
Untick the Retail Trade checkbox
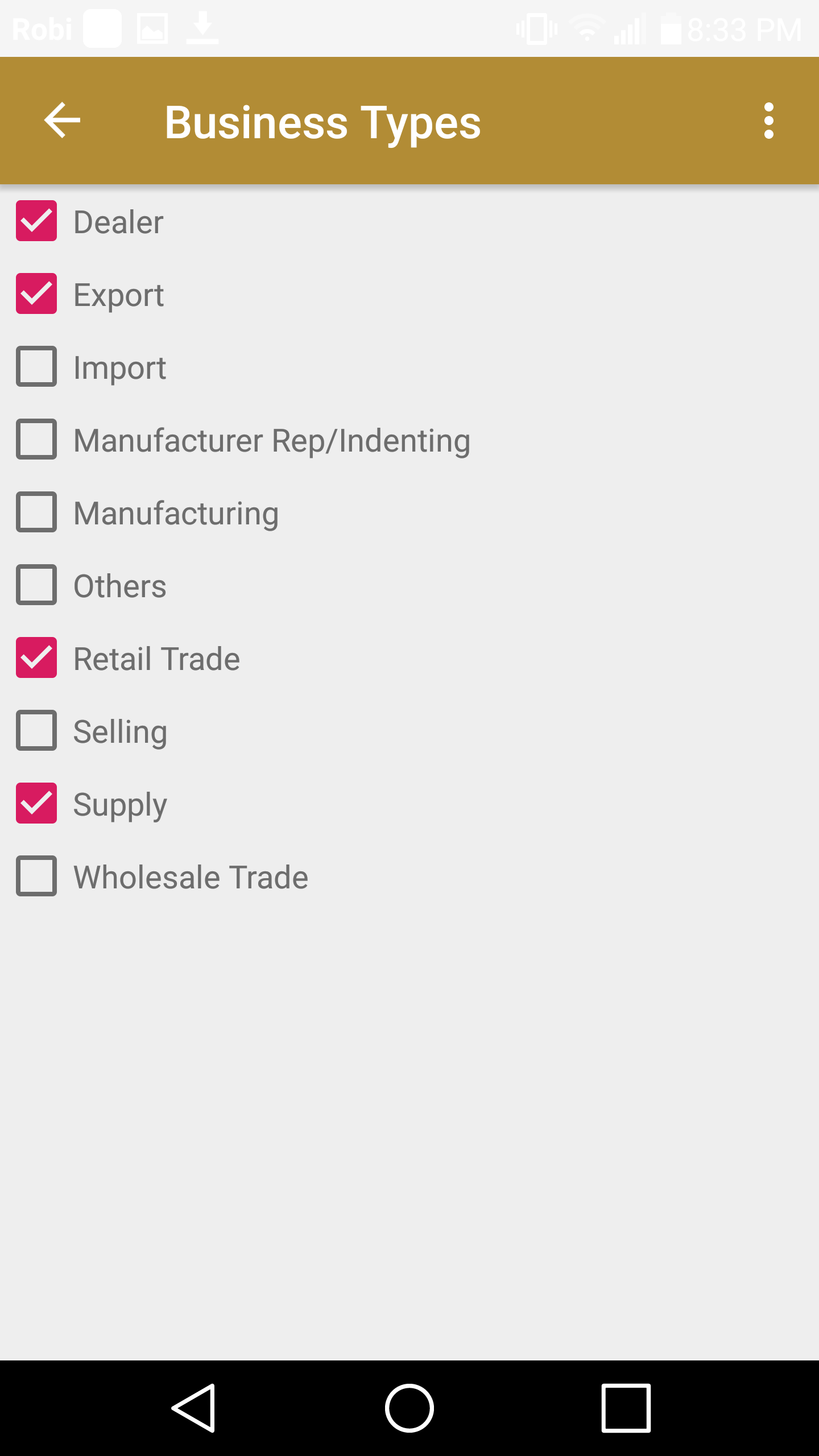[x=36, y=657]
